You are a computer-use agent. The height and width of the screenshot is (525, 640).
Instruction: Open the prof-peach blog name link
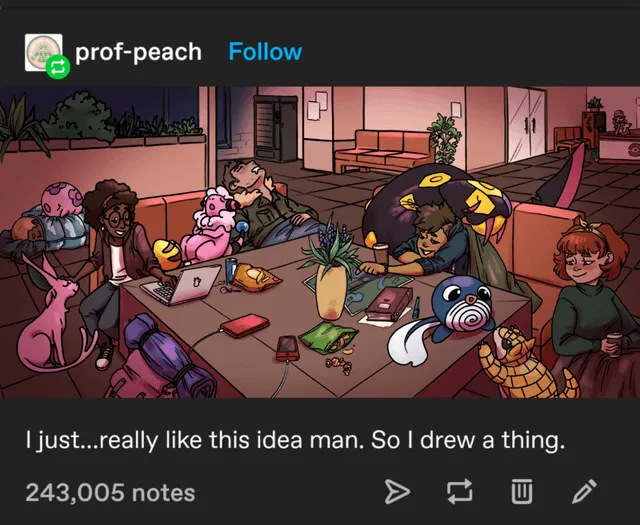point(138,51)
